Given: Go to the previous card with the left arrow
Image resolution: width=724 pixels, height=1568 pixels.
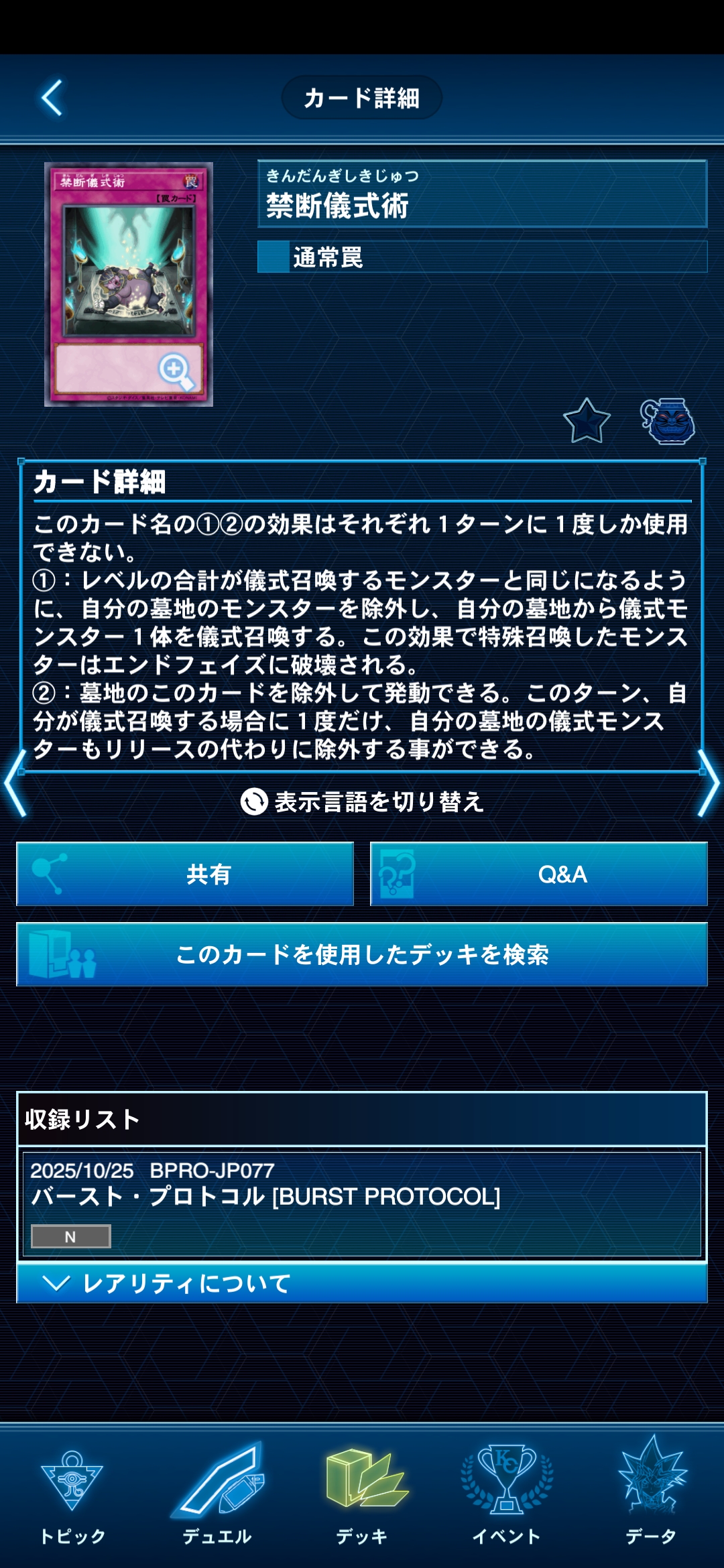Looking at the screenshot, I should pyautogui.click(x=15, y=783).
